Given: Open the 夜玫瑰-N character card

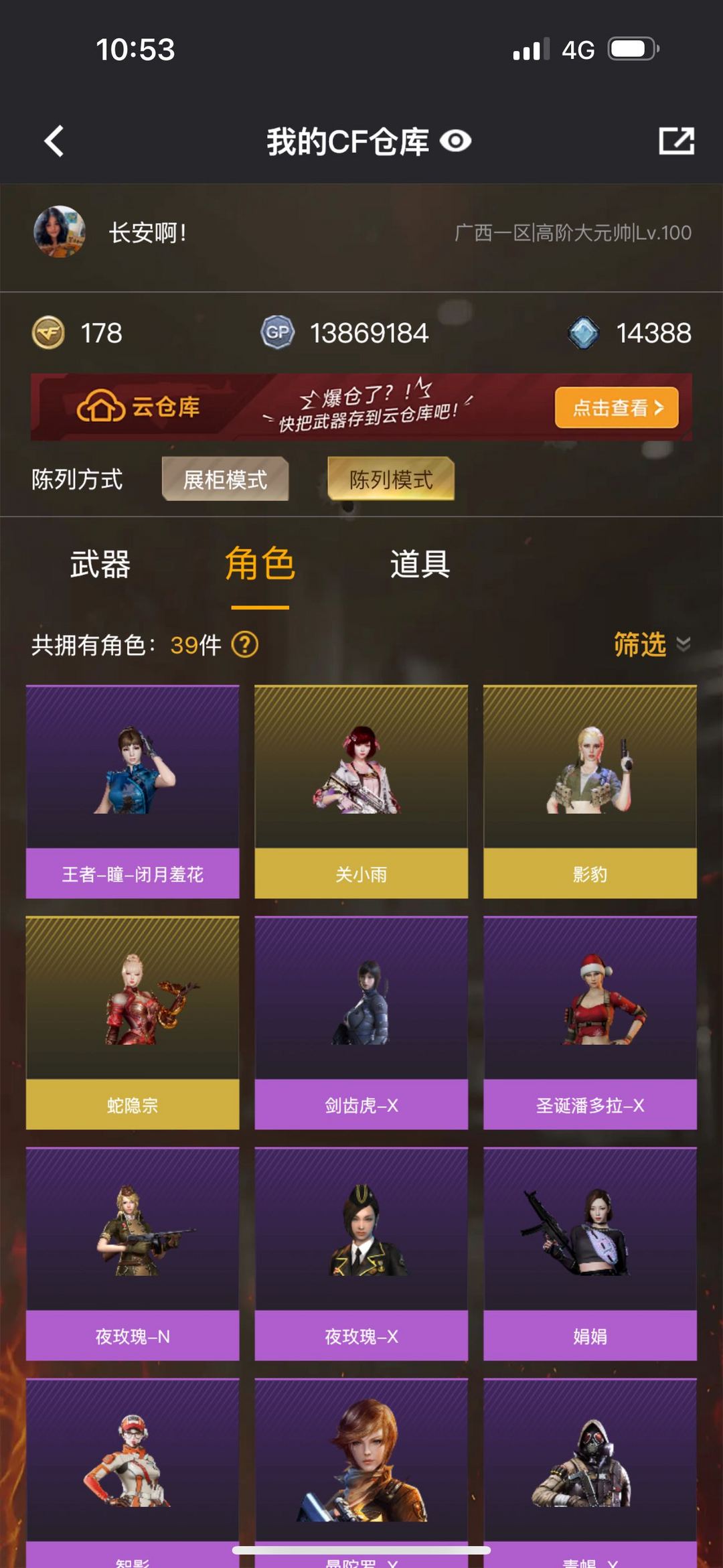Looking at the screenshot, I should (x=133, y=1253).
